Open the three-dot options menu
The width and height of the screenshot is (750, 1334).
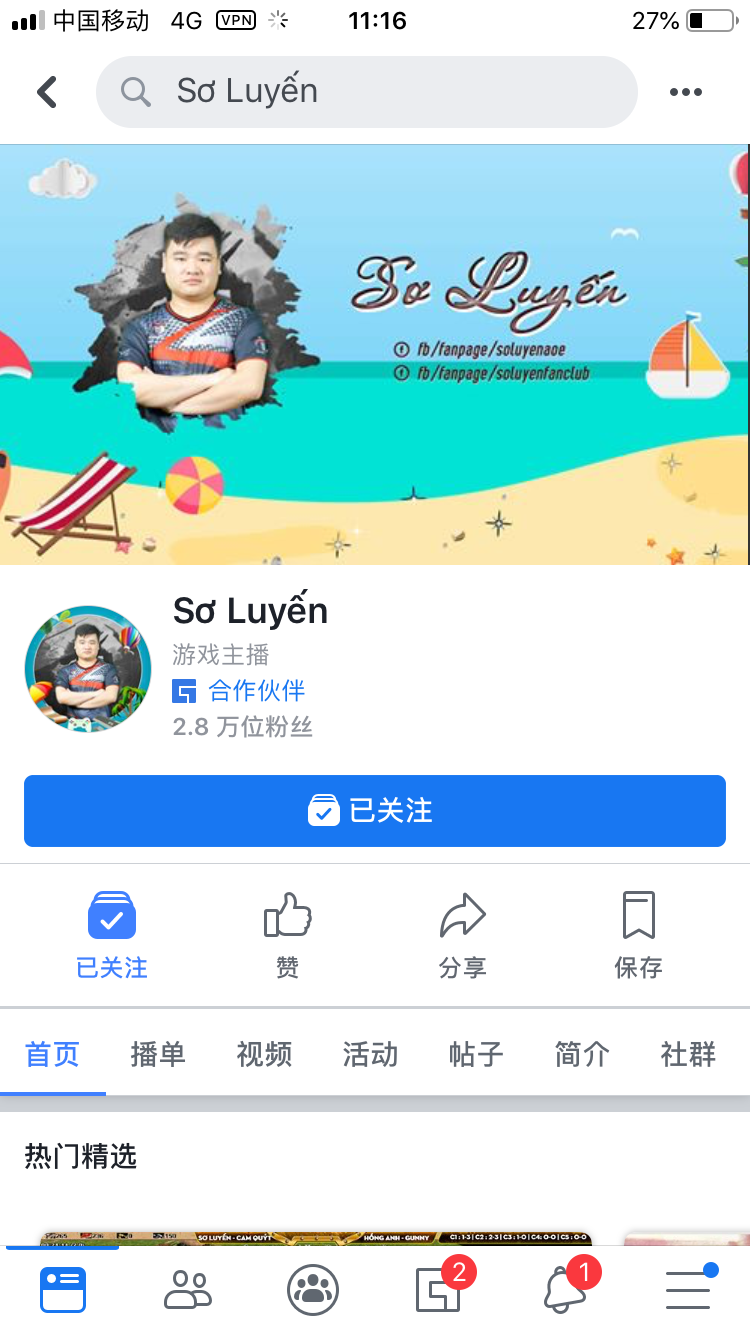pos(686,91)
